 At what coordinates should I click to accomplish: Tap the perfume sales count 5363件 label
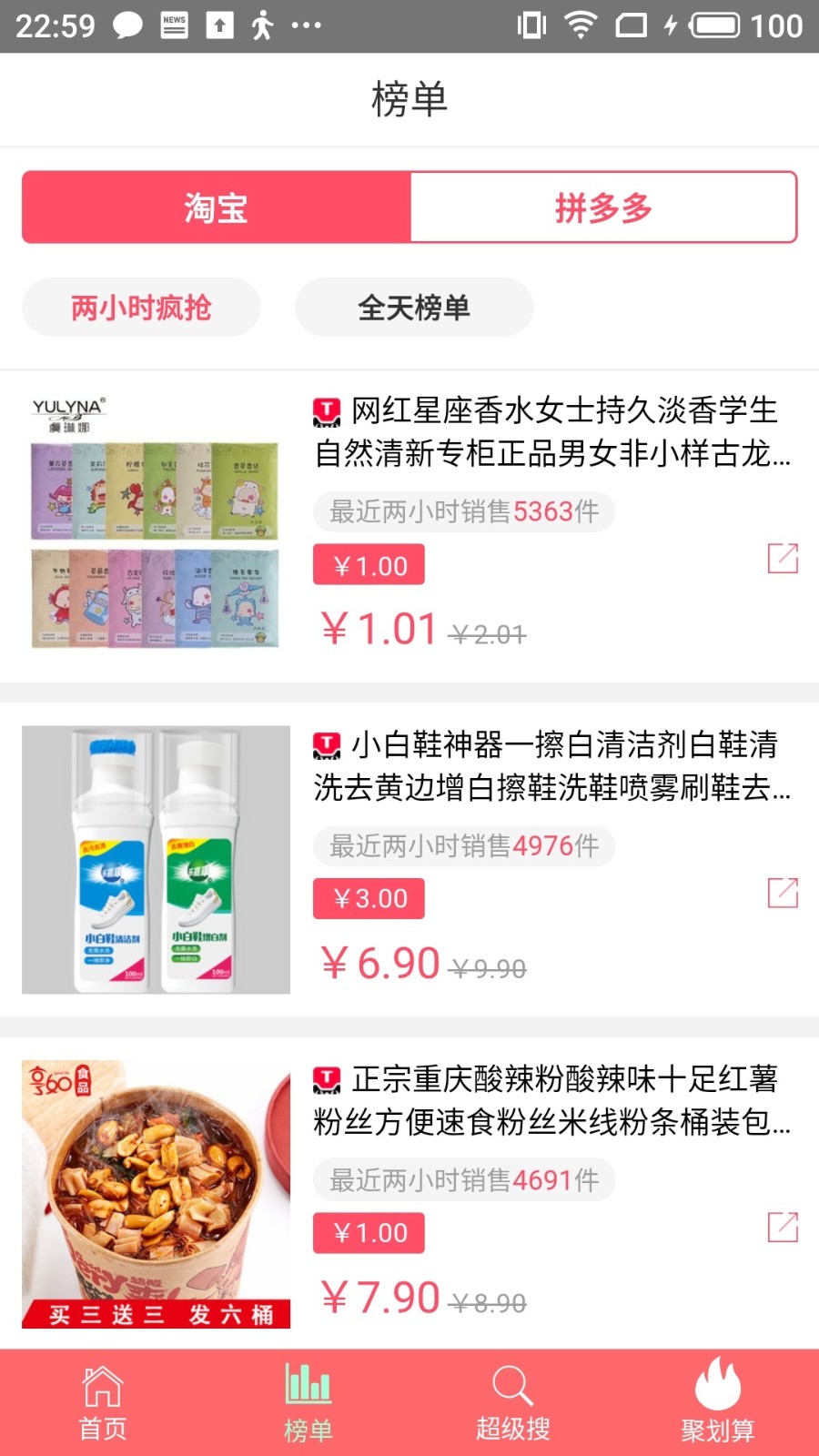464,511
